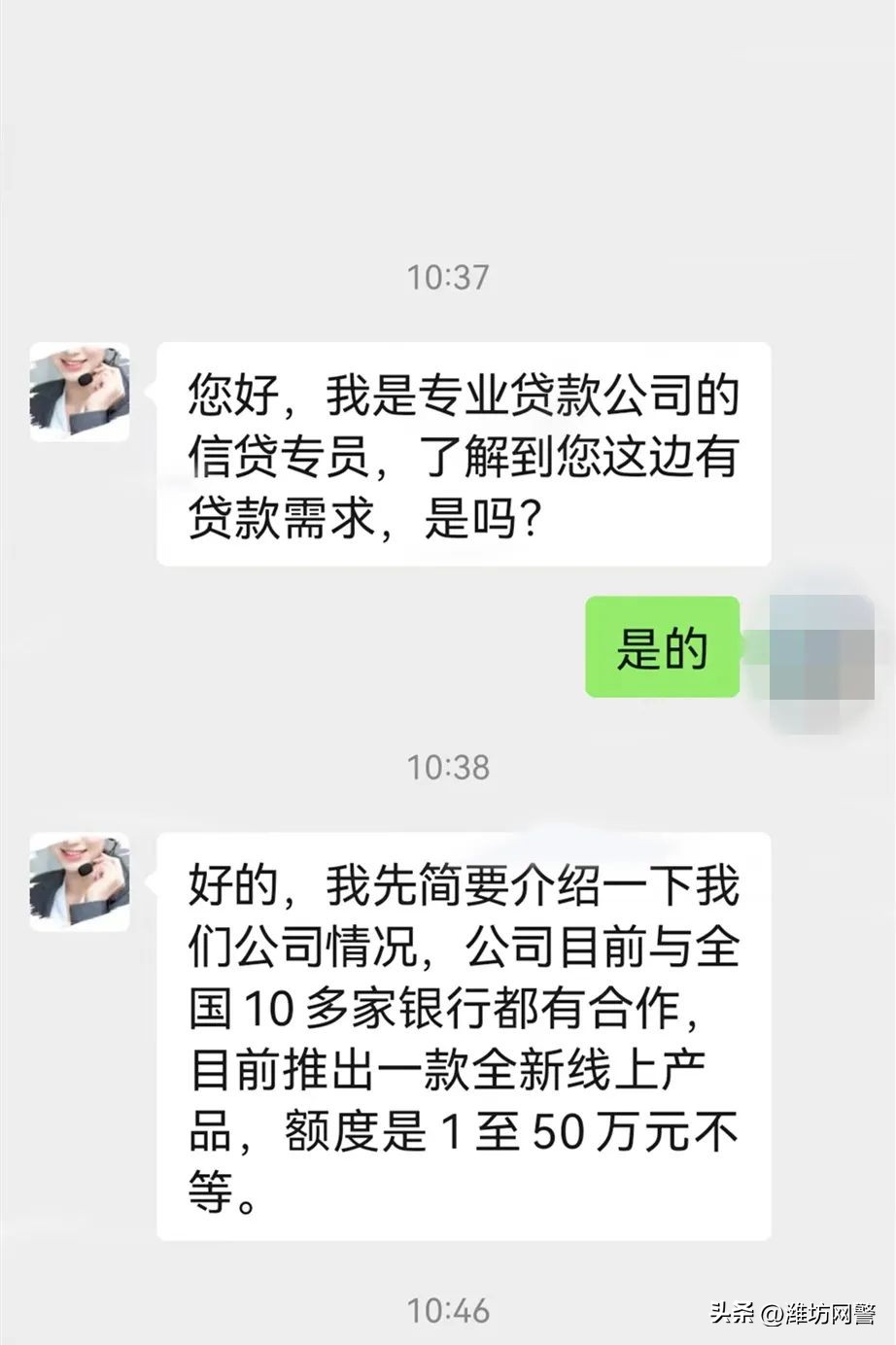Open the agent's second avatar below
The width and height of the screenshot is (896, 1345).
click(x=79, y=881)
